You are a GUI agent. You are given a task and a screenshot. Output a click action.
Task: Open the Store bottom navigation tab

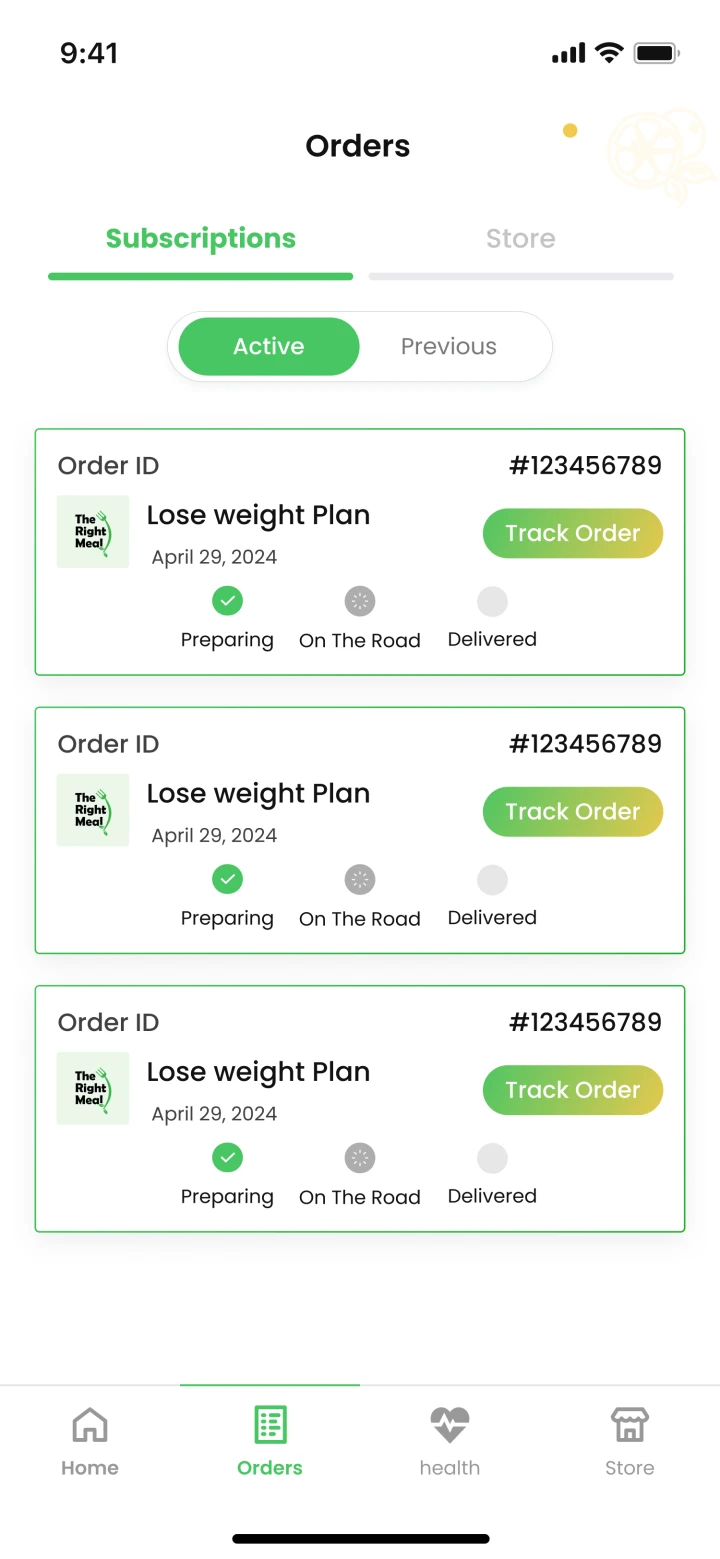[629, 1441]
